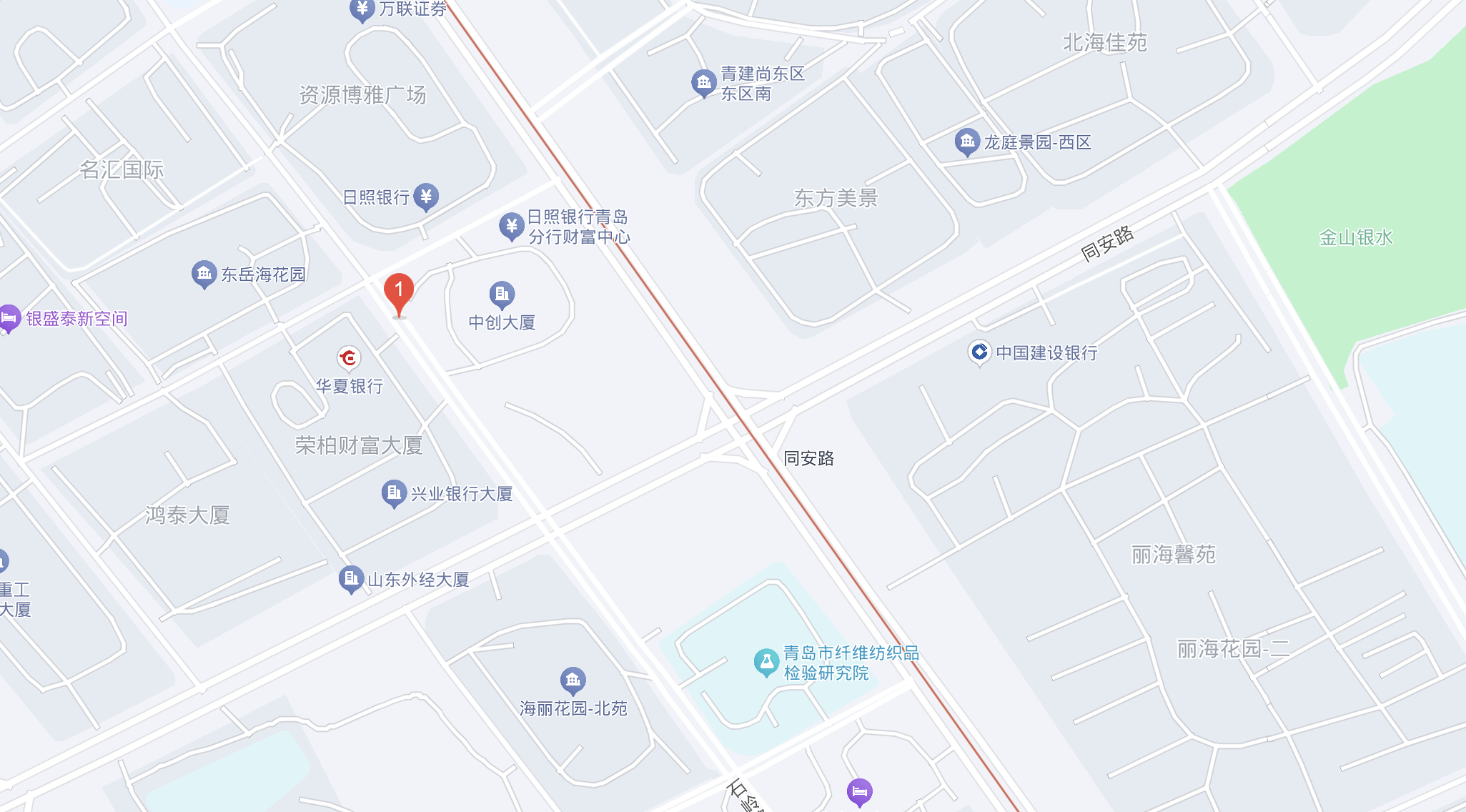Open the 龙庭景园-西区 residence marker

967,142
